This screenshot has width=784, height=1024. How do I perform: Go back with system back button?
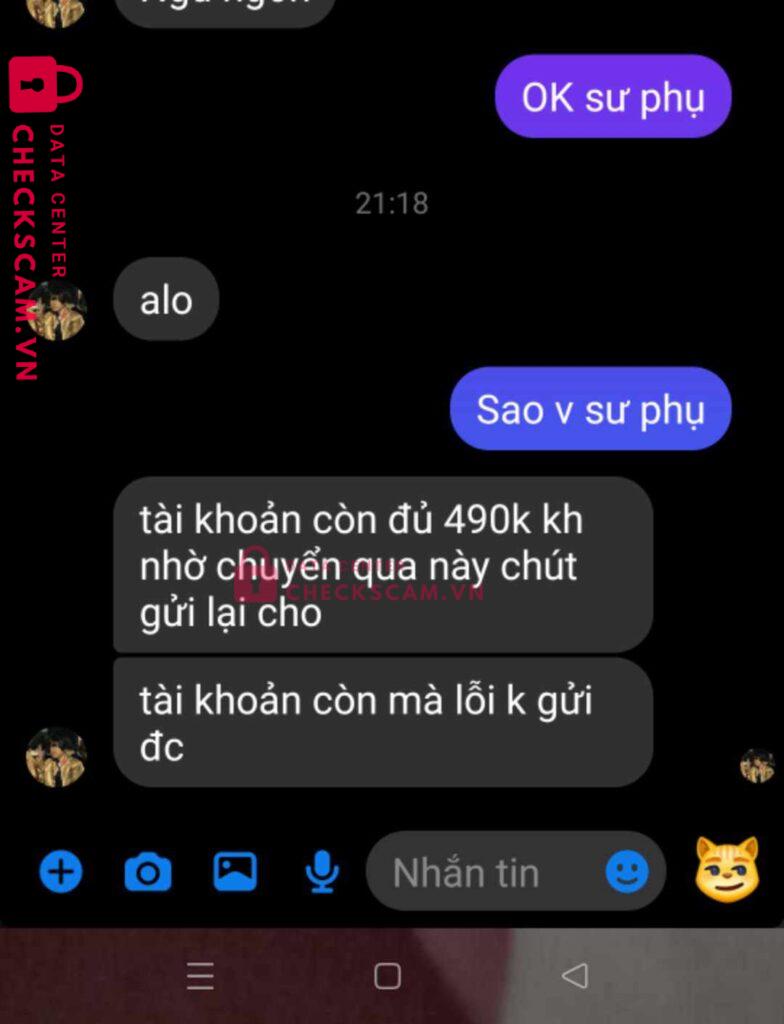(574, 975)
